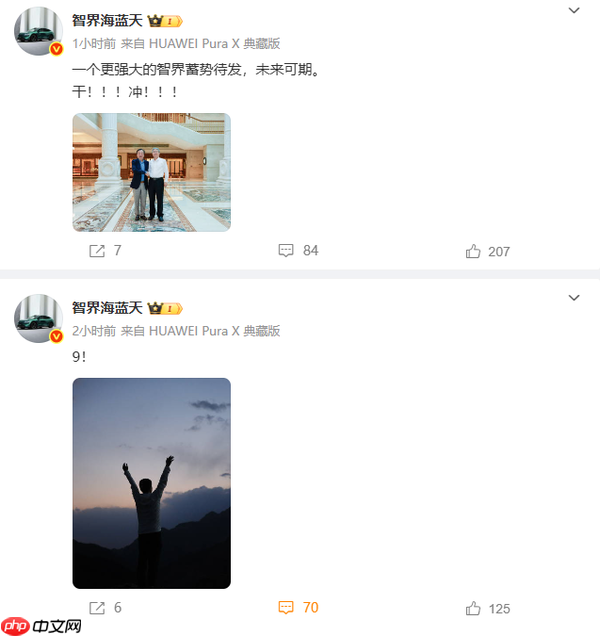Expand the chevron on the 1小时前 post

573,11
